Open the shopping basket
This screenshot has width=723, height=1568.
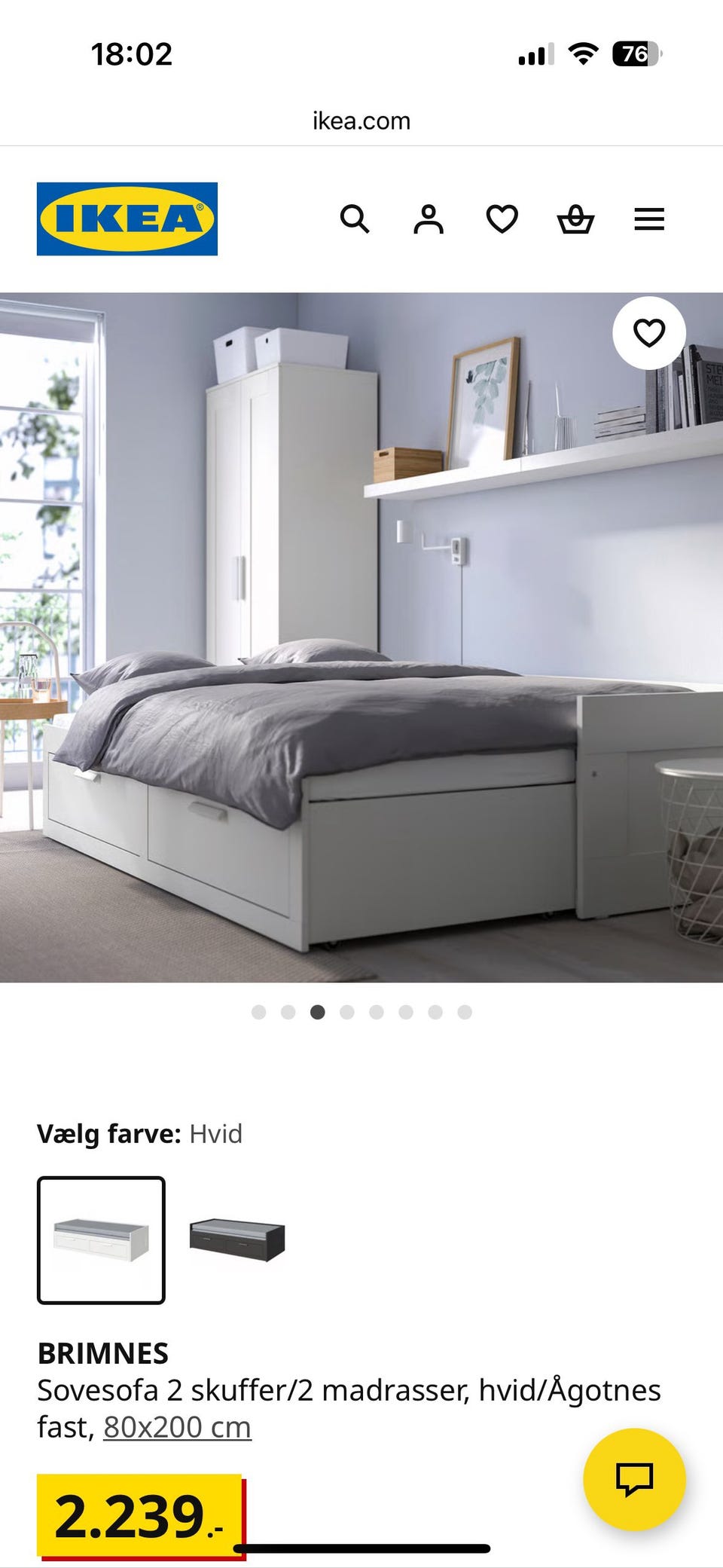coord(576,219)
